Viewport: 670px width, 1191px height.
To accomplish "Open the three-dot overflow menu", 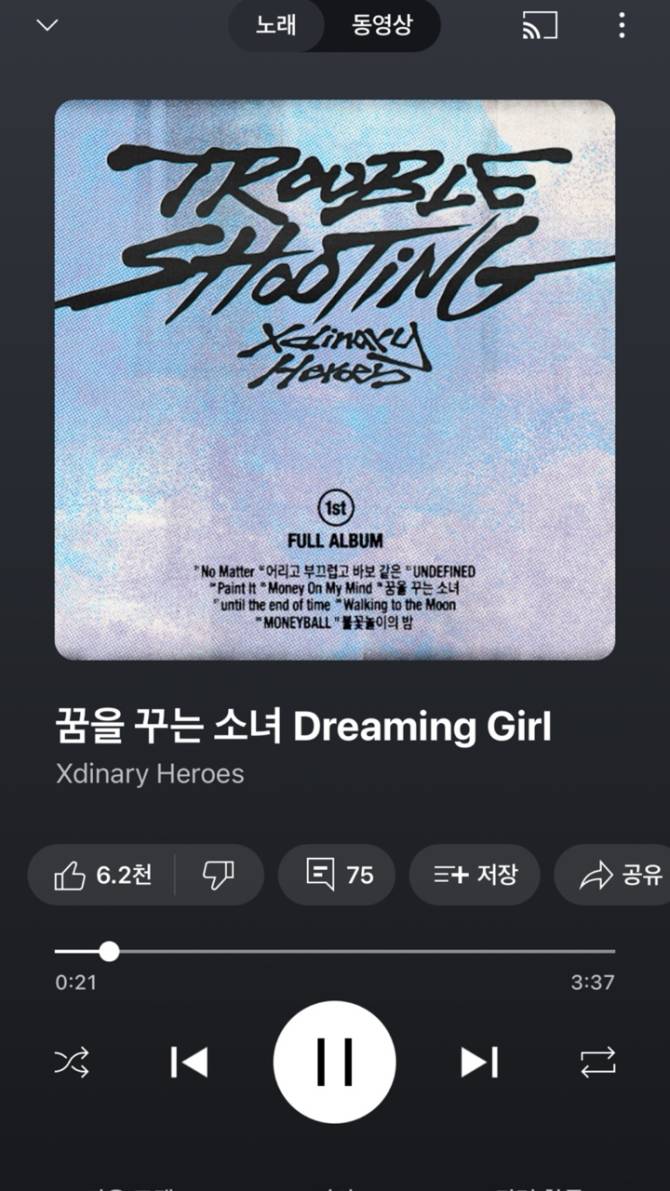I will point(622,26).
